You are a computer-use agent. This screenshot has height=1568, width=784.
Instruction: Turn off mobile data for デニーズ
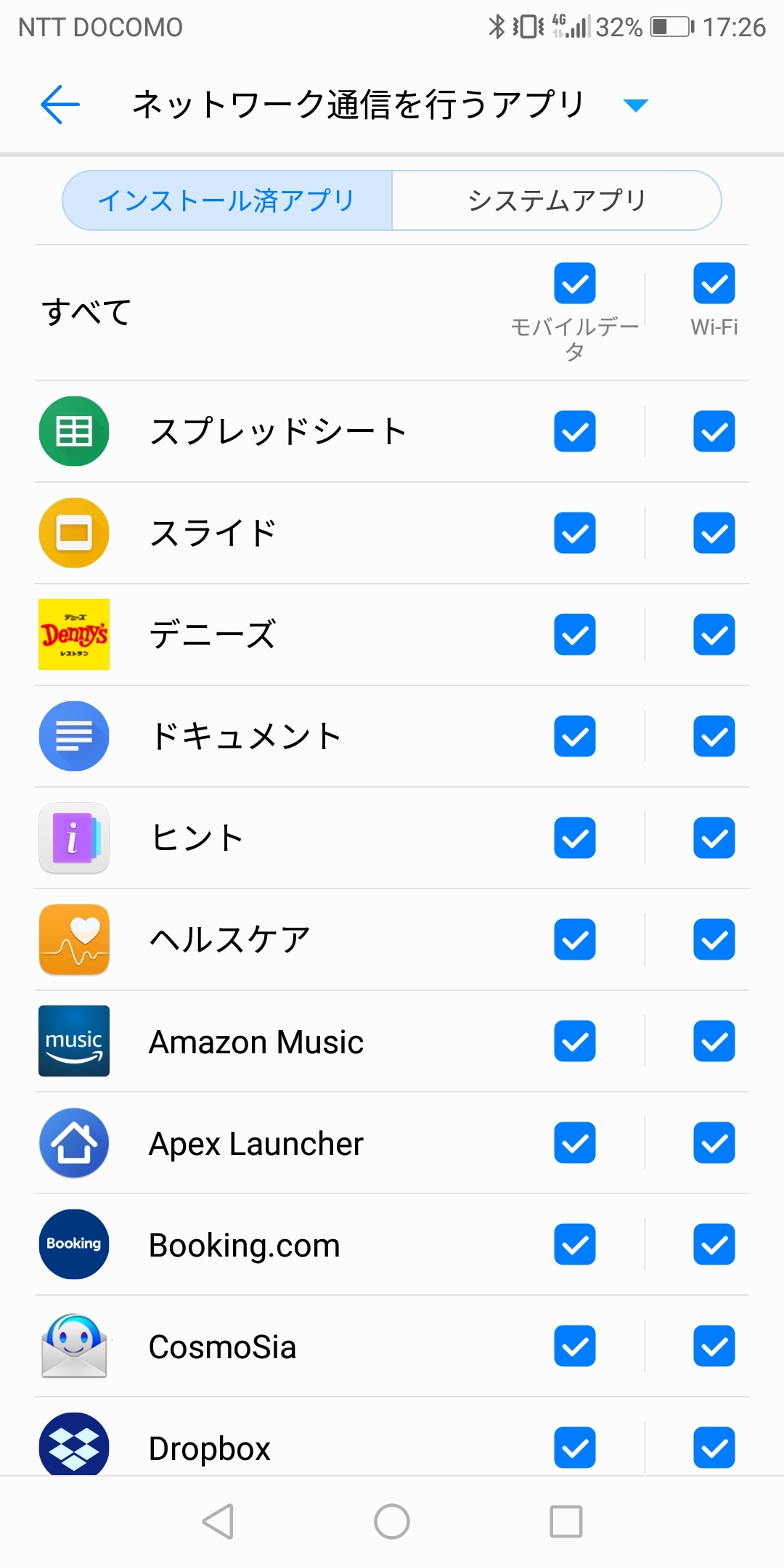pos(575,634)
